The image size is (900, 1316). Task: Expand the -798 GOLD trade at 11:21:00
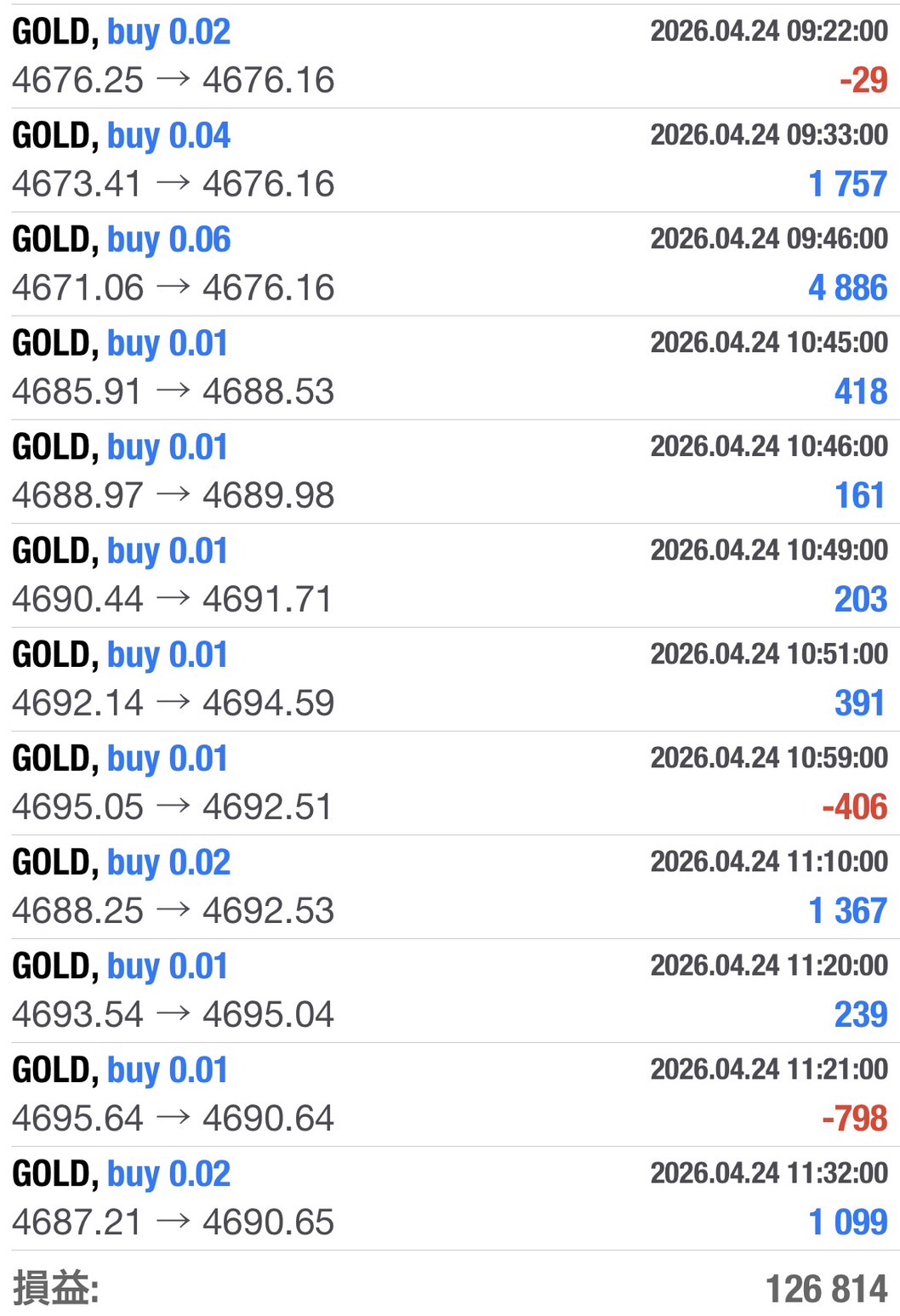450,1094
